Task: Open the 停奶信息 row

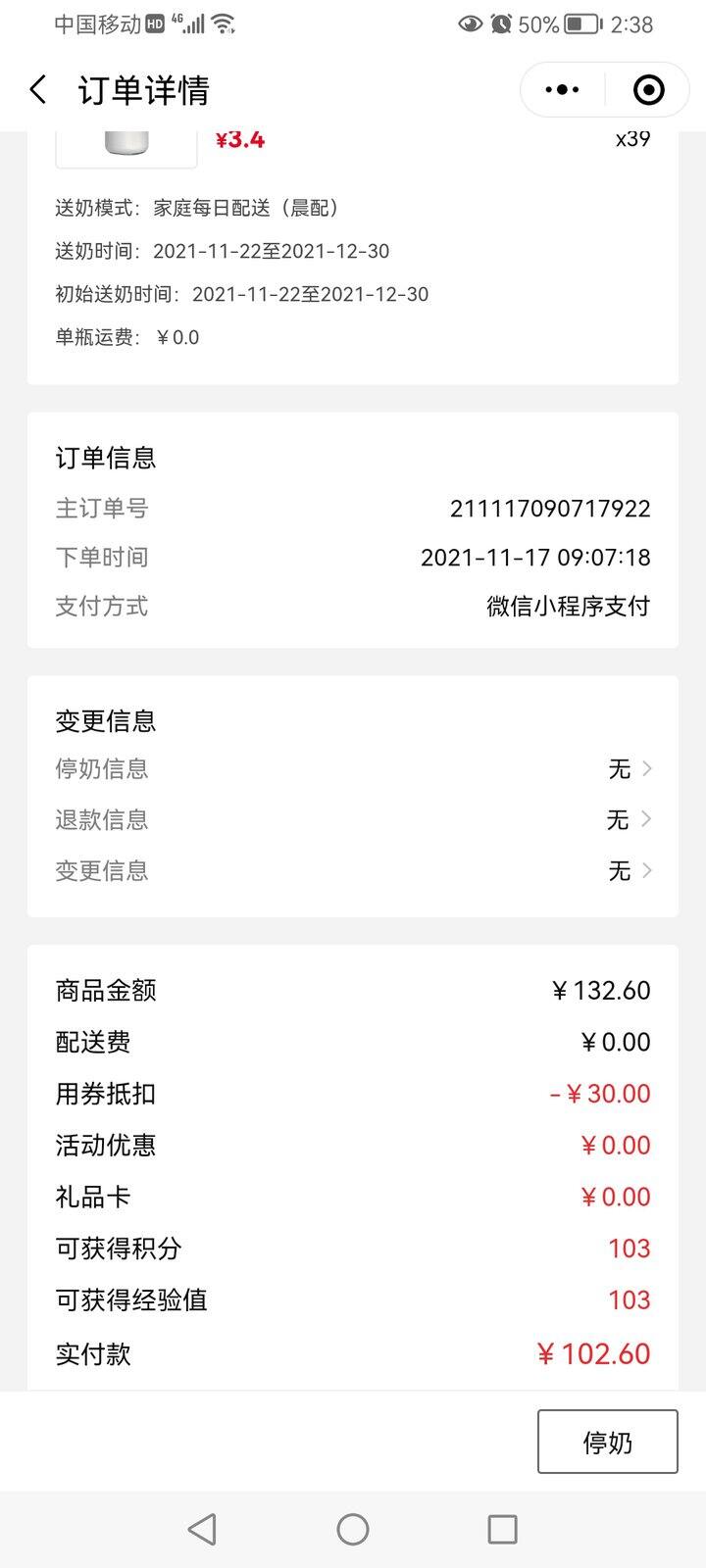Action: [353, 769]
